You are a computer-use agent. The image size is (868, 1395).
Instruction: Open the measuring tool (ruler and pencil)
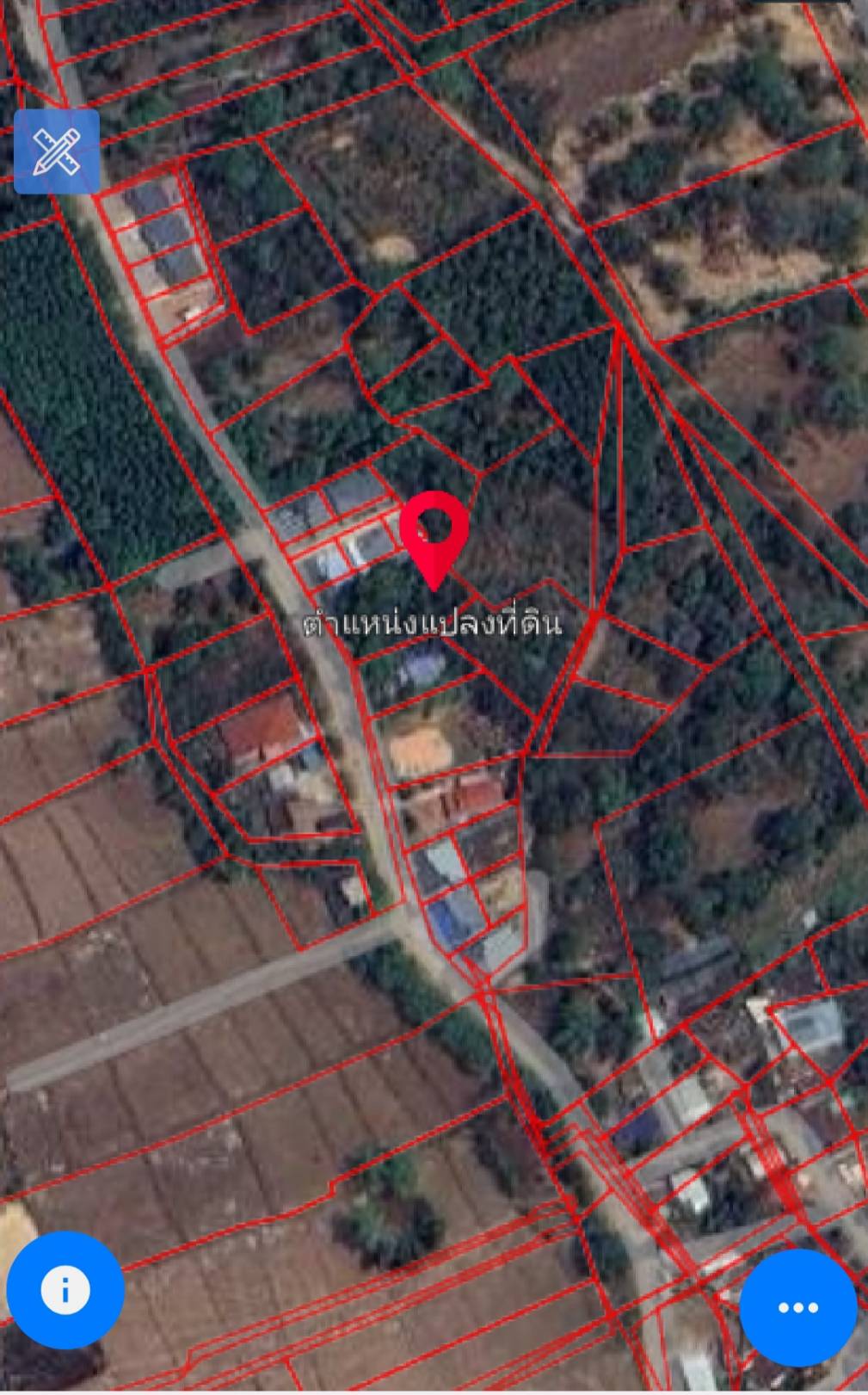click(57, 151)
